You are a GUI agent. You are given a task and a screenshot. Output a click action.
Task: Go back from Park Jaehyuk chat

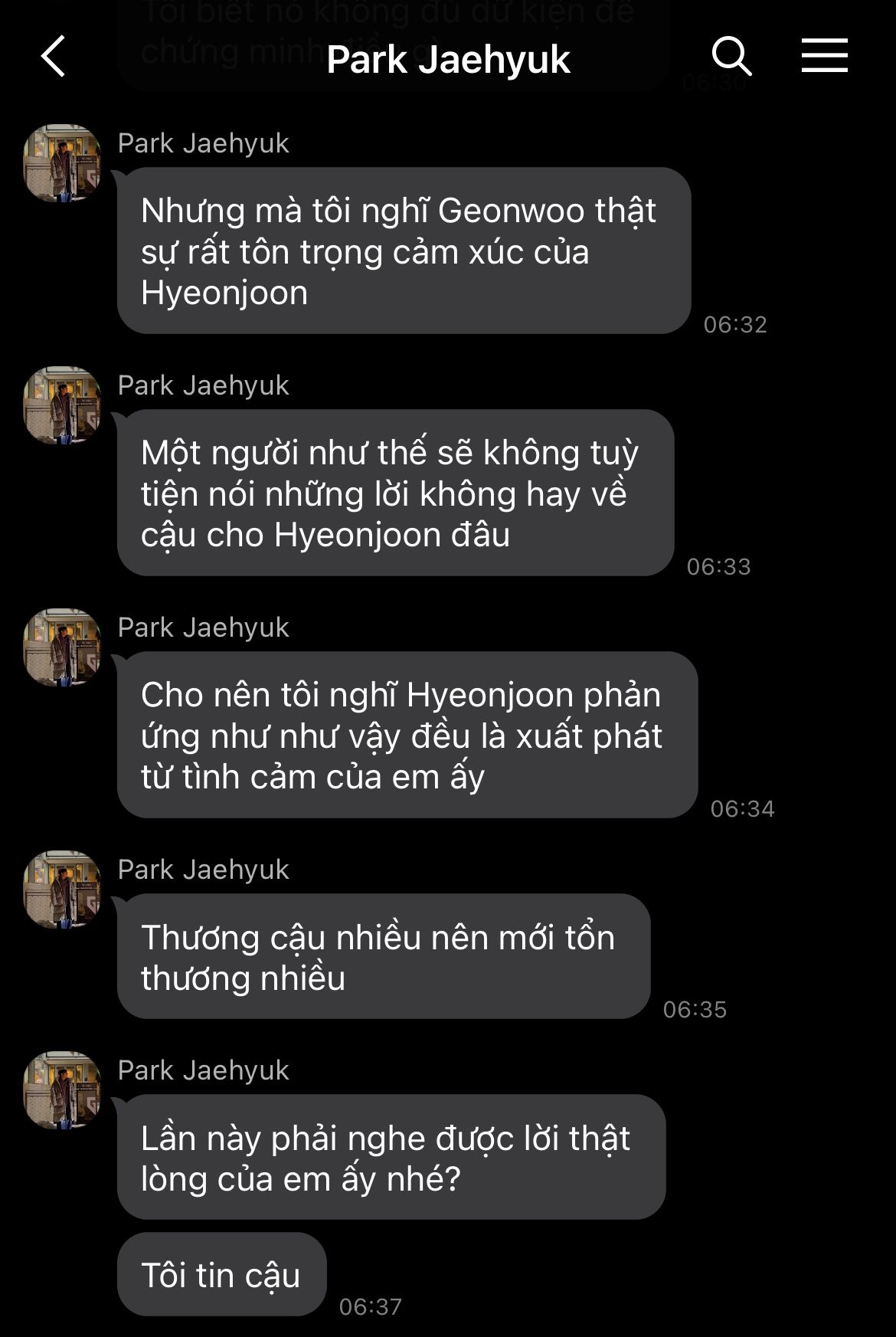54,57
